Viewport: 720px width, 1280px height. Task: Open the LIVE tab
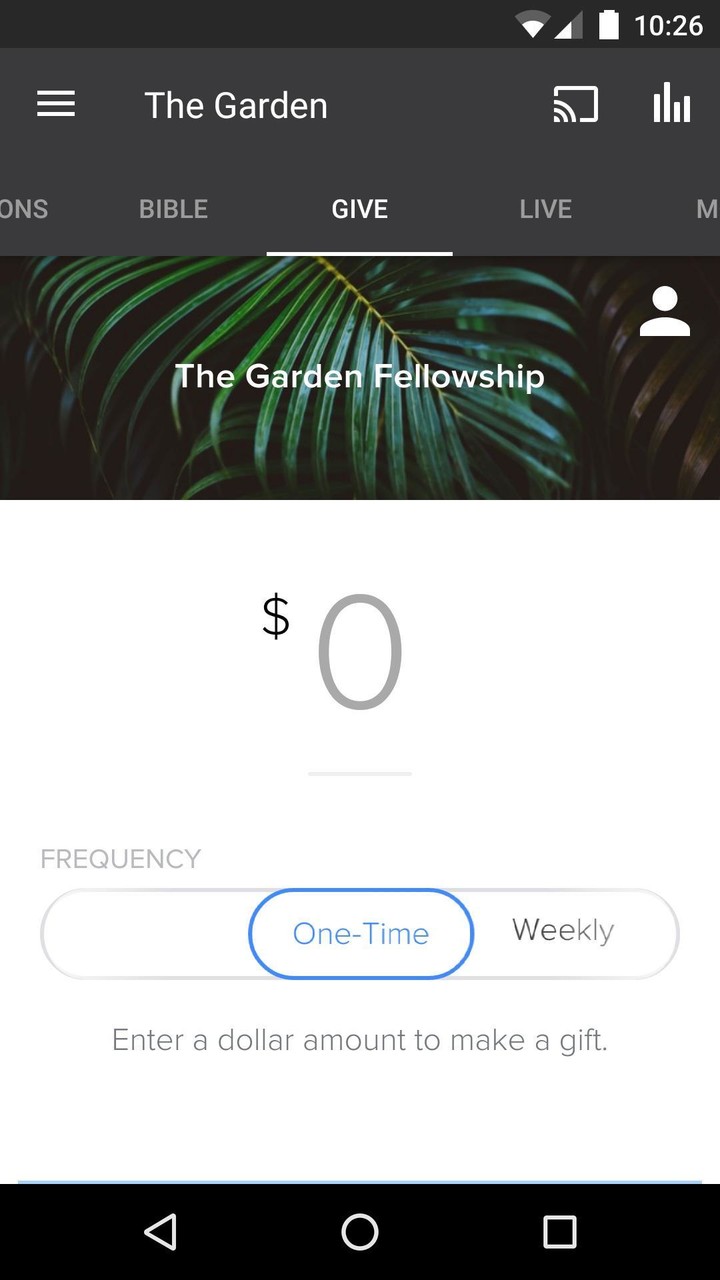(x=546, y=209)
